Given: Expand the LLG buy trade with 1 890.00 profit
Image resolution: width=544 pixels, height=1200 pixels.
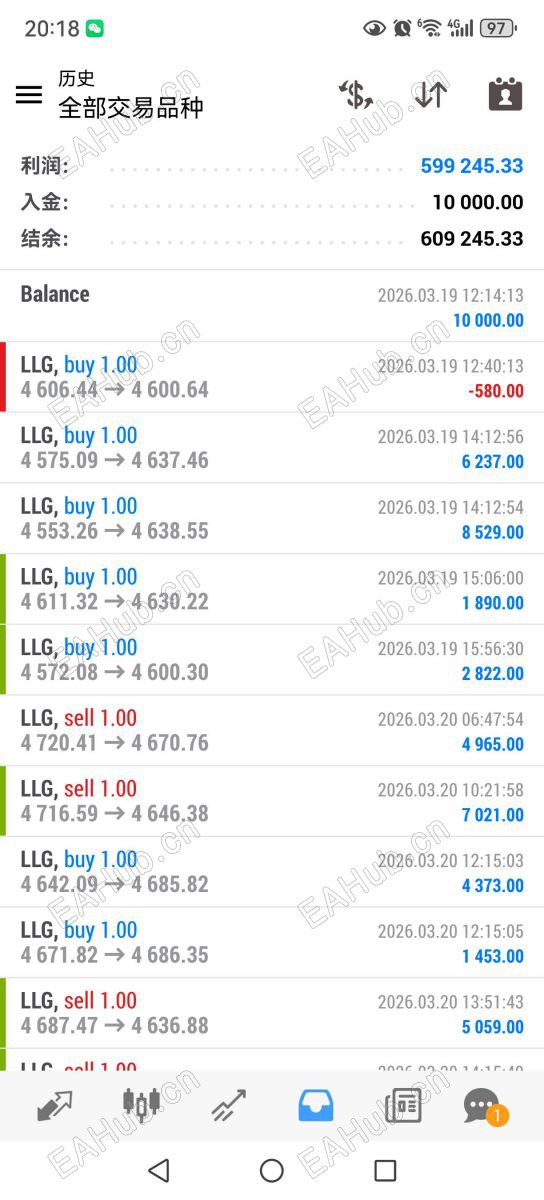Looking at the screenshot, I should point(272,589).
